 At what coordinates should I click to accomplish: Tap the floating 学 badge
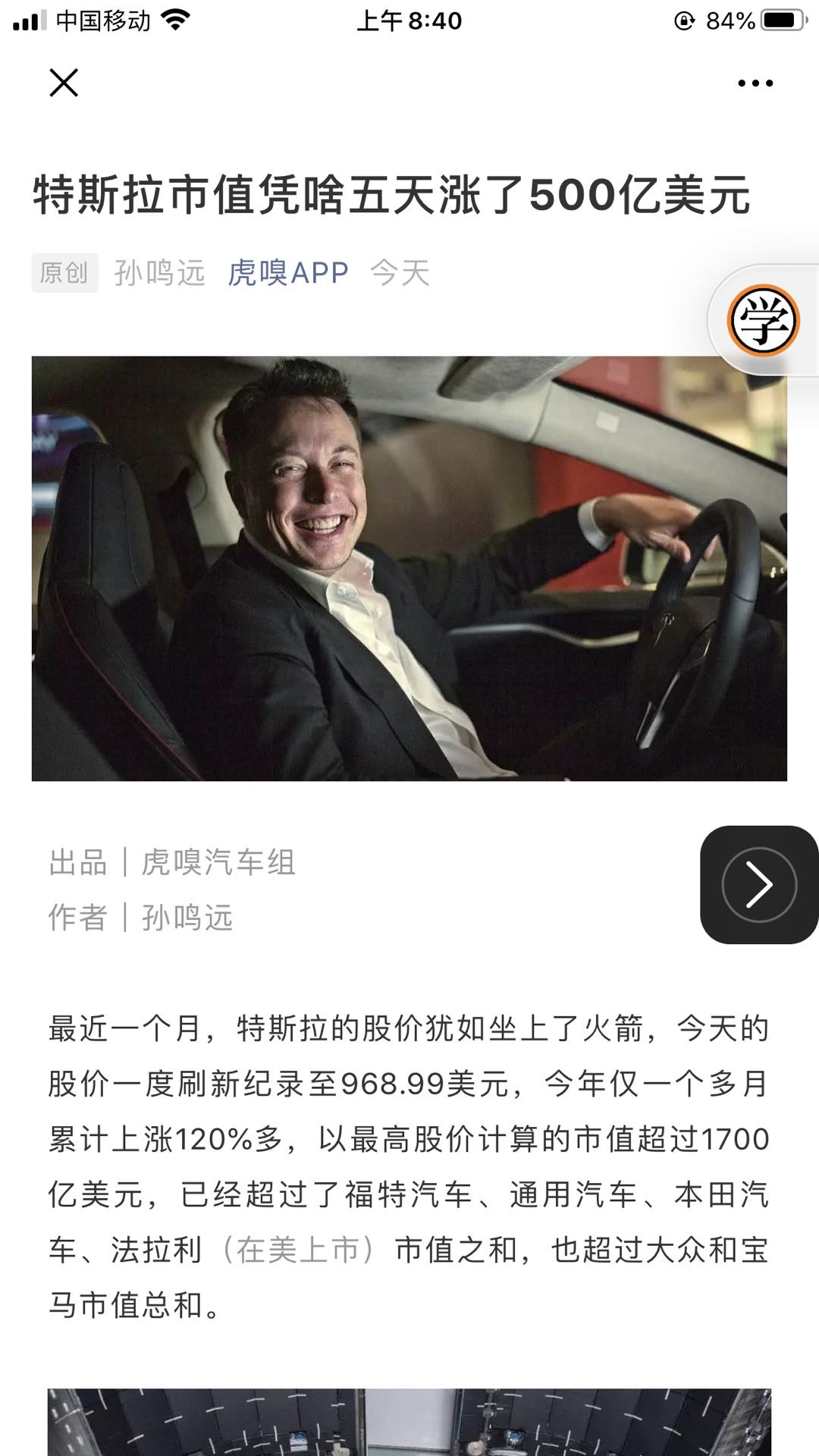[763, 321]
